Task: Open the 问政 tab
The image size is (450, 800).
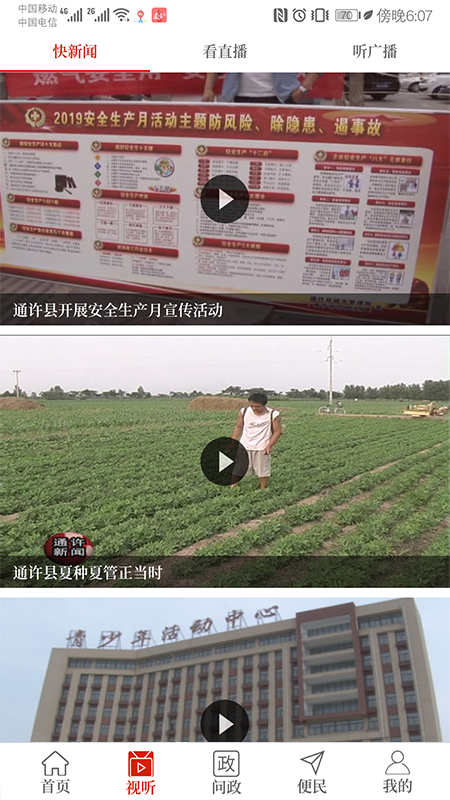Action: (226, 771)
